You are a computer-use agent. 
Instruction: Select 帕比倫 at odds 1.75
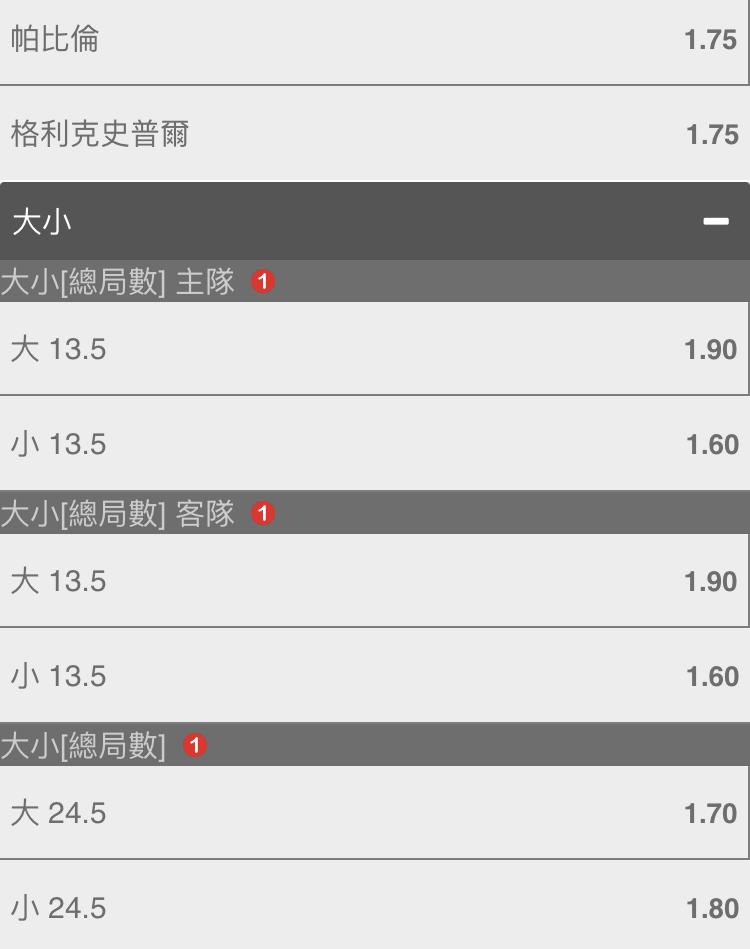(374, 40)
